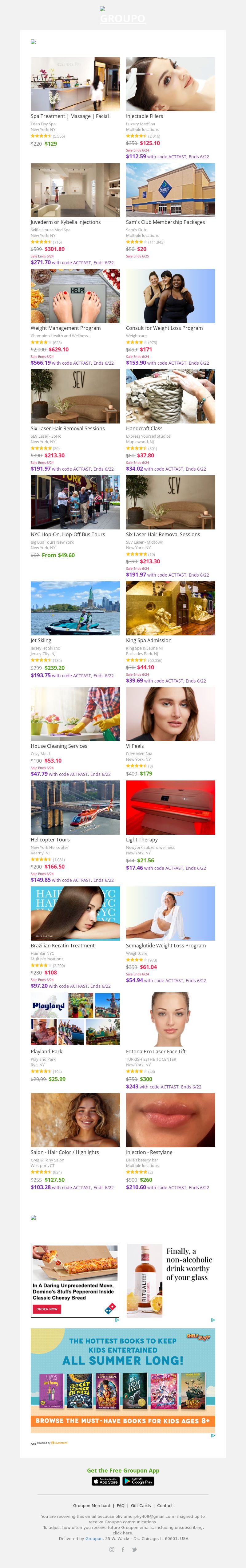Open the King Spa Admission deal
This screenshot has height=1568, width=246.
pyautogui.click(x=170, y=608)
